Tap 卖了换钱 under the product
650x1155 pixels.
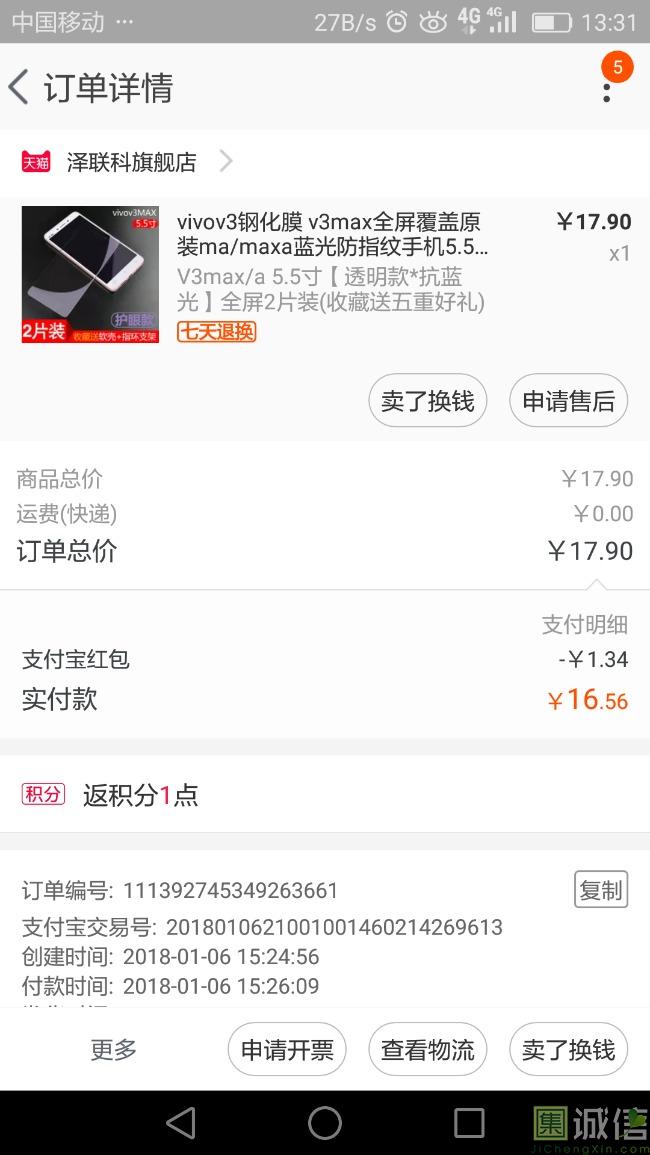click(427, 401)
